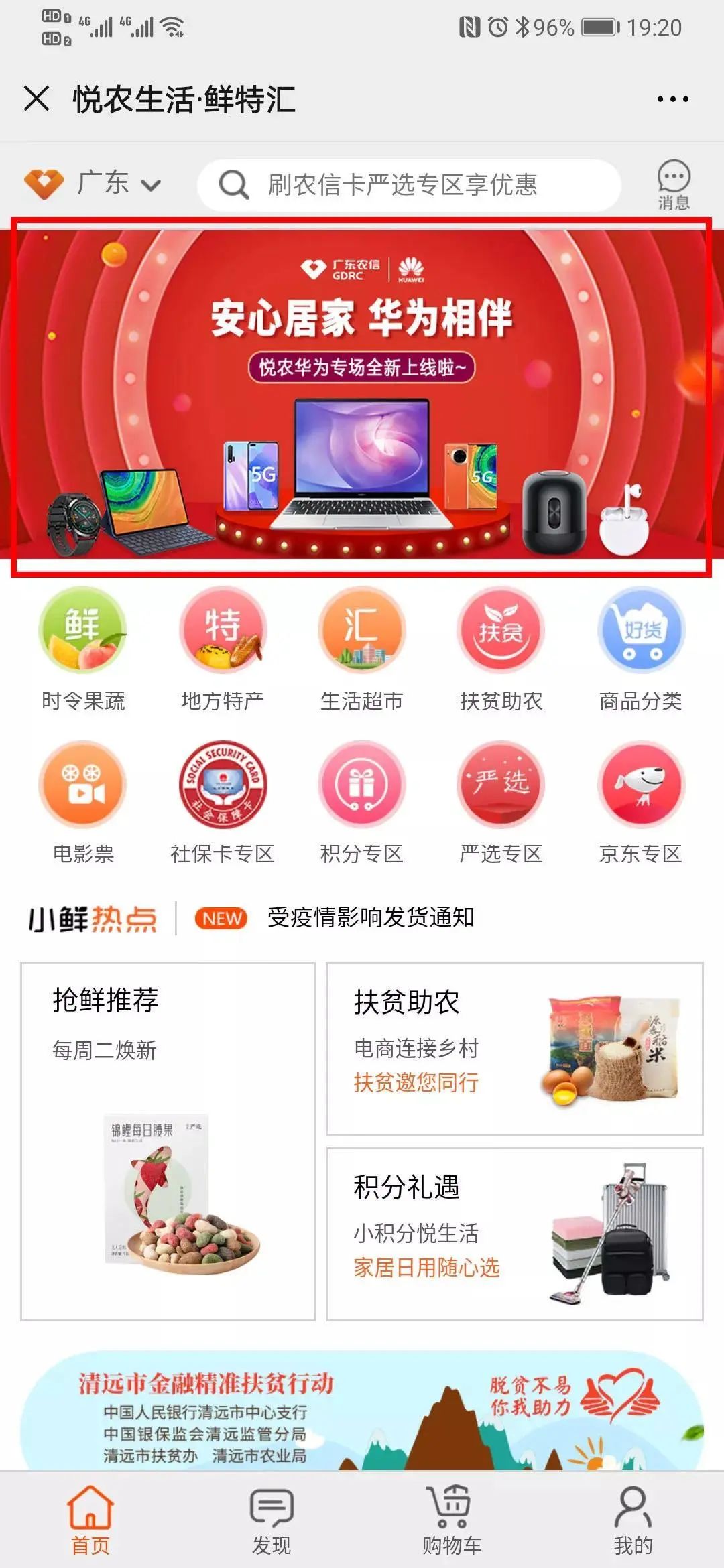724x1568 pixels.
Task: Open 京东专区
Action: 641,802
